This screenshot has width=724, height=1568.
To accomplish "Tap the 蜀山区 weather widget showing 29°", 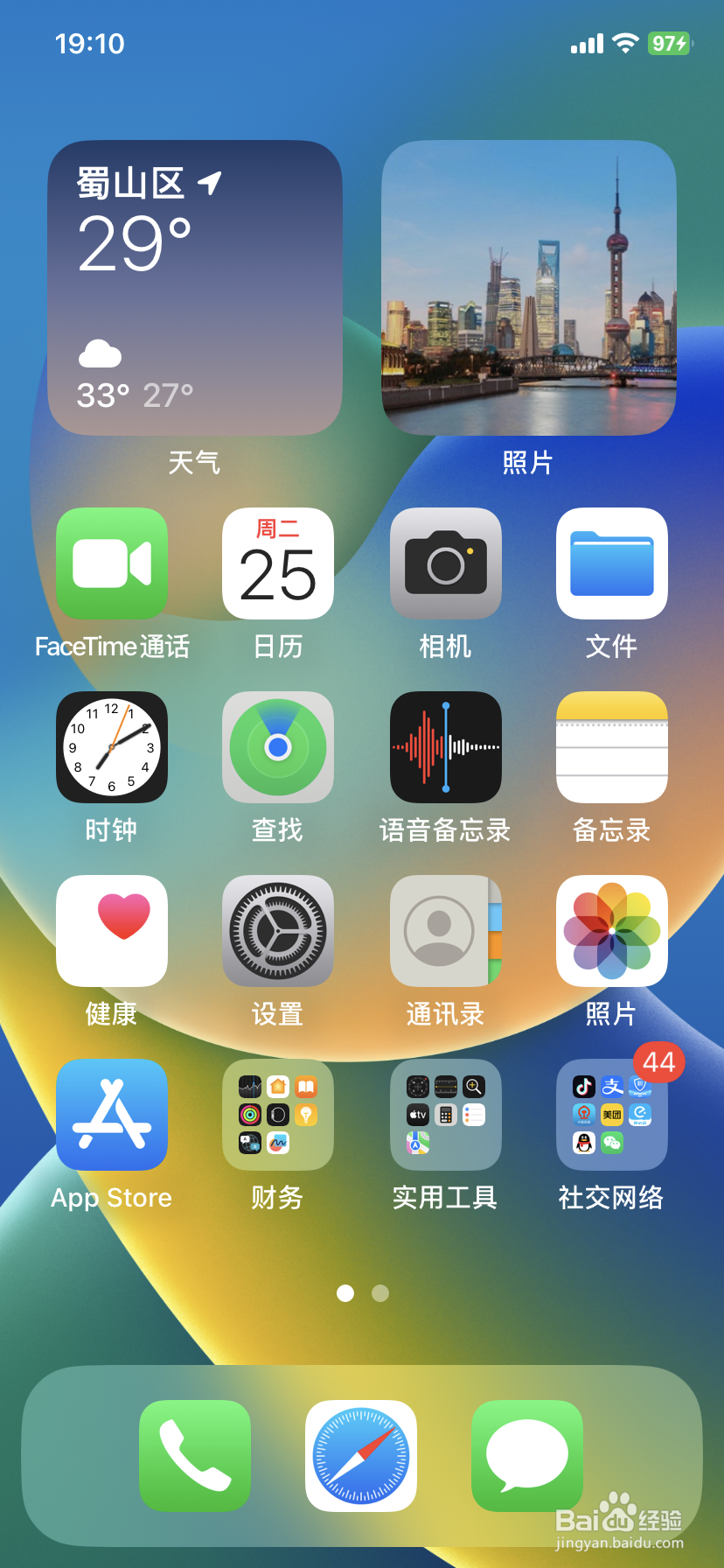I will click(193, 289).
